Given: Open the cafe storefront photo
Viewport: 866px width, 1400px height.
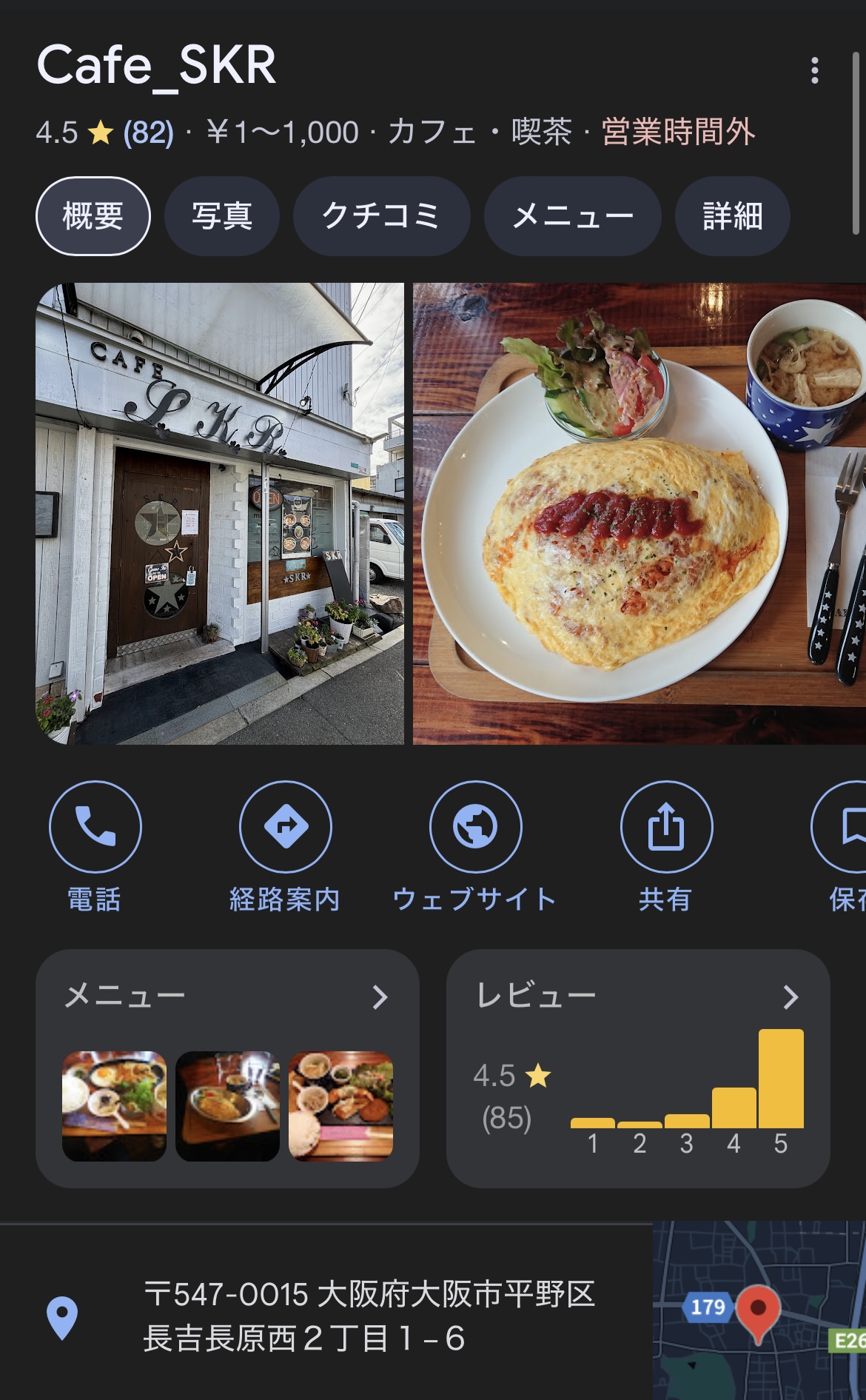Looking at the screenshot, I should pyautogui.click(x=220, y=513).
